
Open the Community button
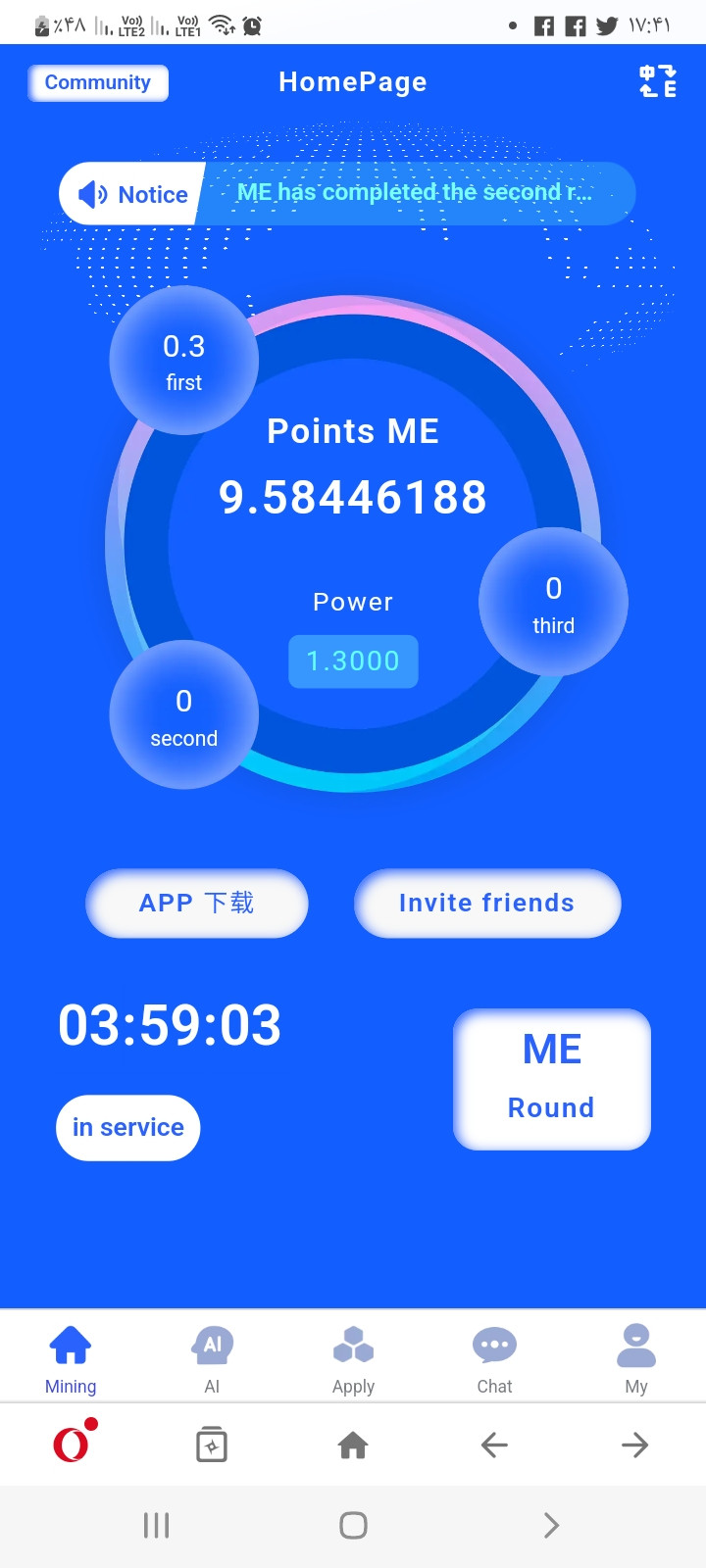click(x=98, y=83)
